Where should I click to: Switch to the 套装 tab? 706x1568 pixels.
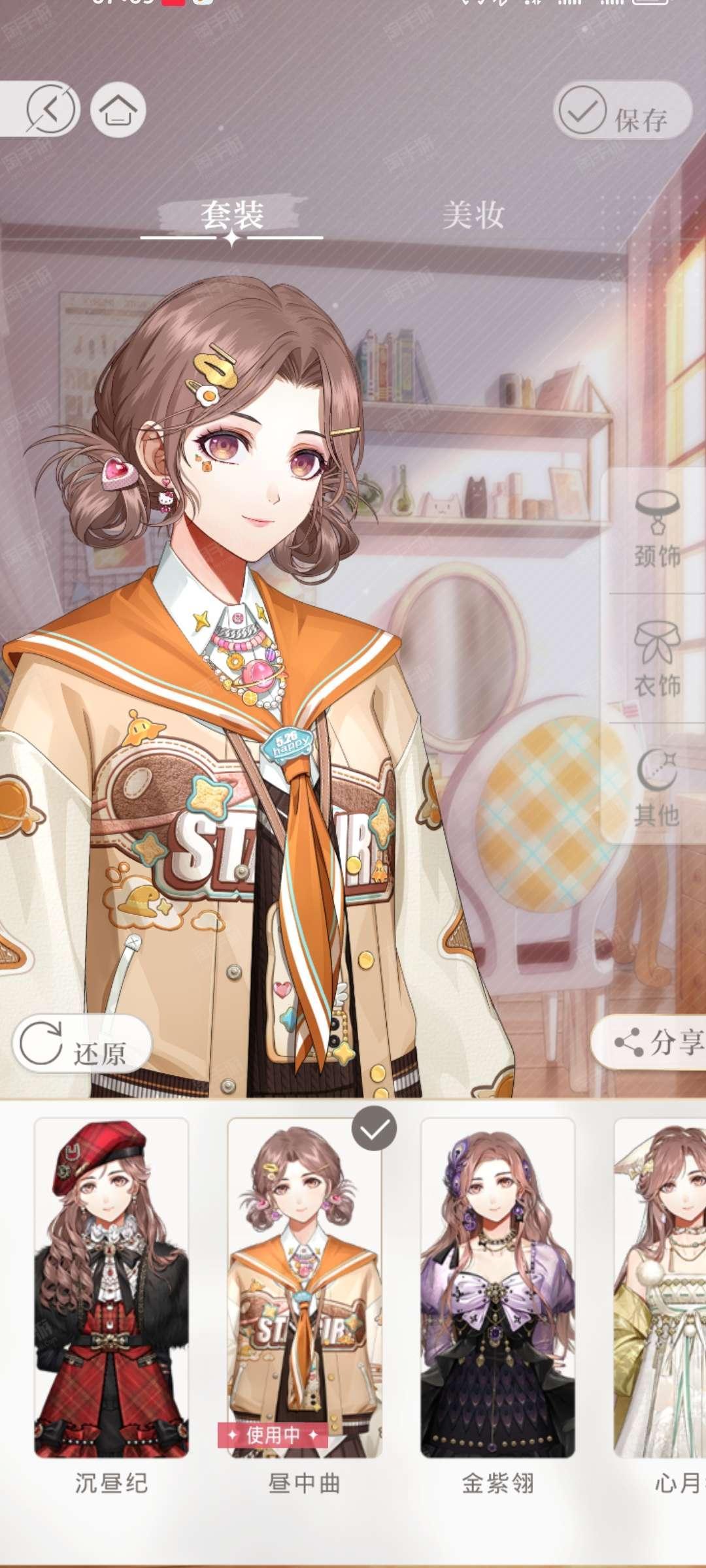[x=232, y=216]
